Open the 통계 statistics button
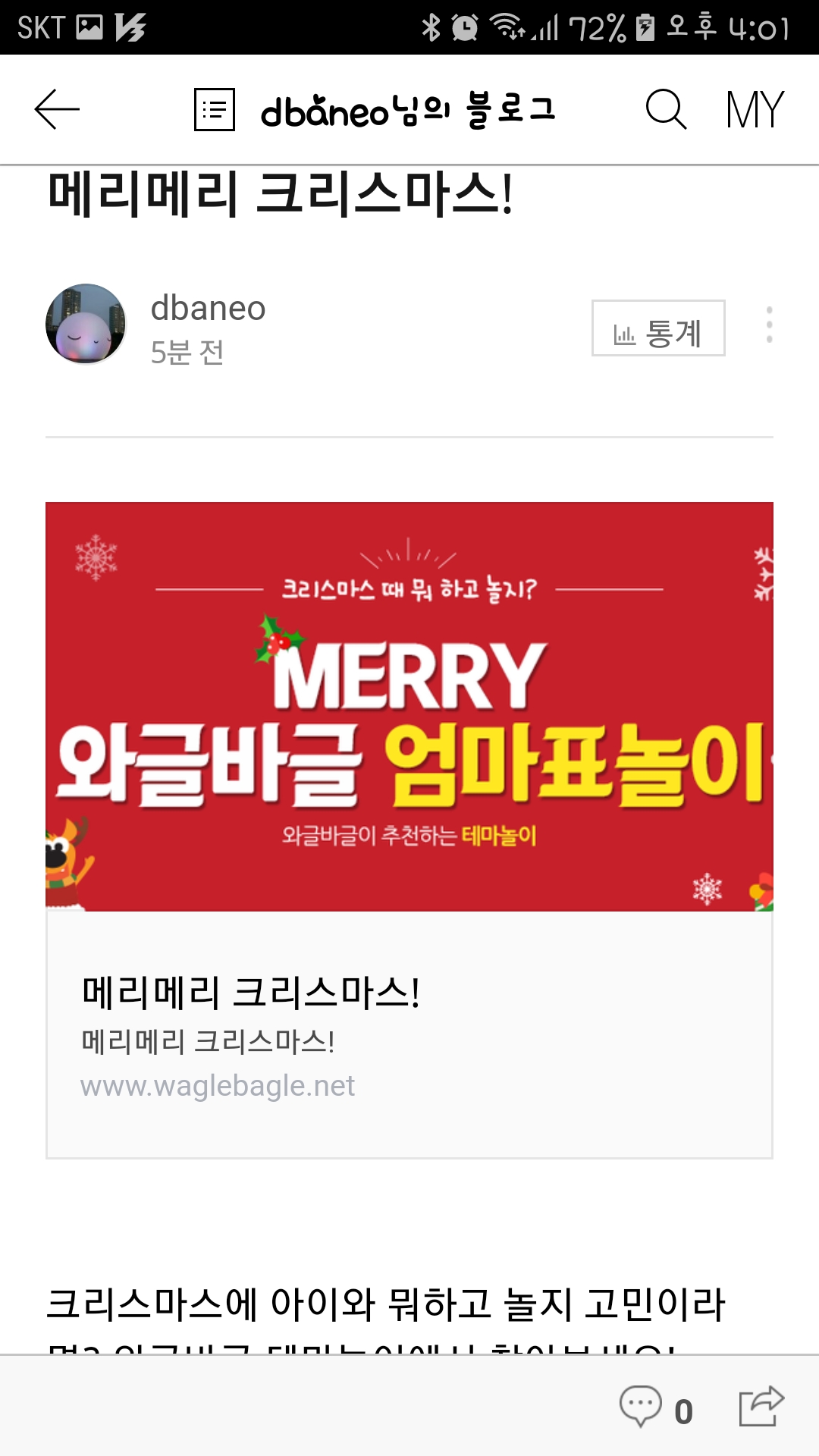This screenshot has width=819, height=1456. pyautogui.click(x=658, y=328)
